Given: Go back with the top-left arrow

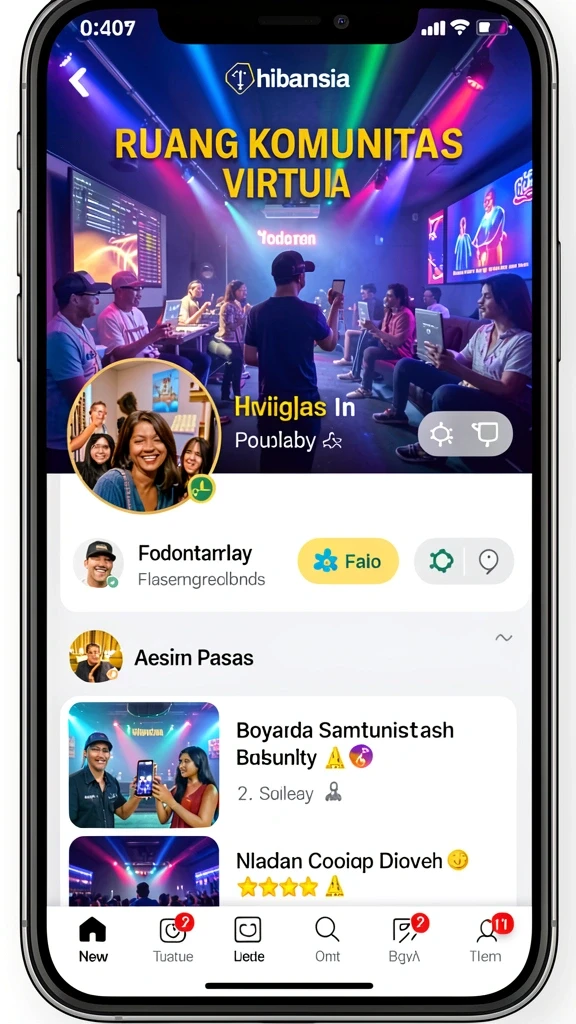Looking at the screenshot, I should [x=78, y=82].
